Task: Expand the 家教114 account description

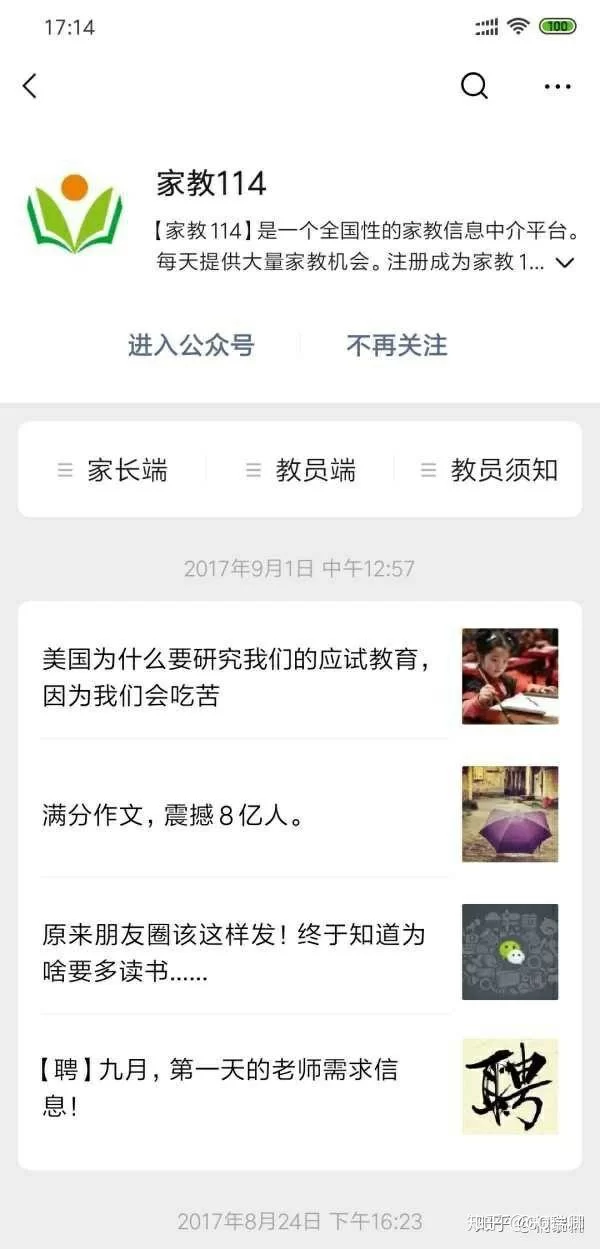Action: pos(565,263)
